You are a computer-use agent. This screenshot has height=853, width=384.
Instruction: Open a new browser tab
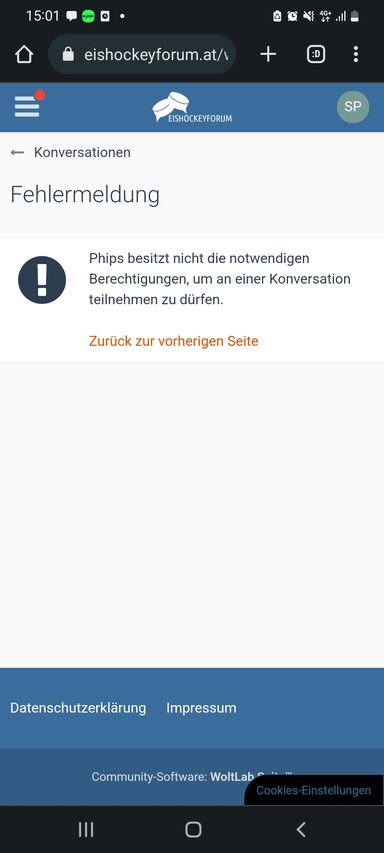[x=268, y=54]
